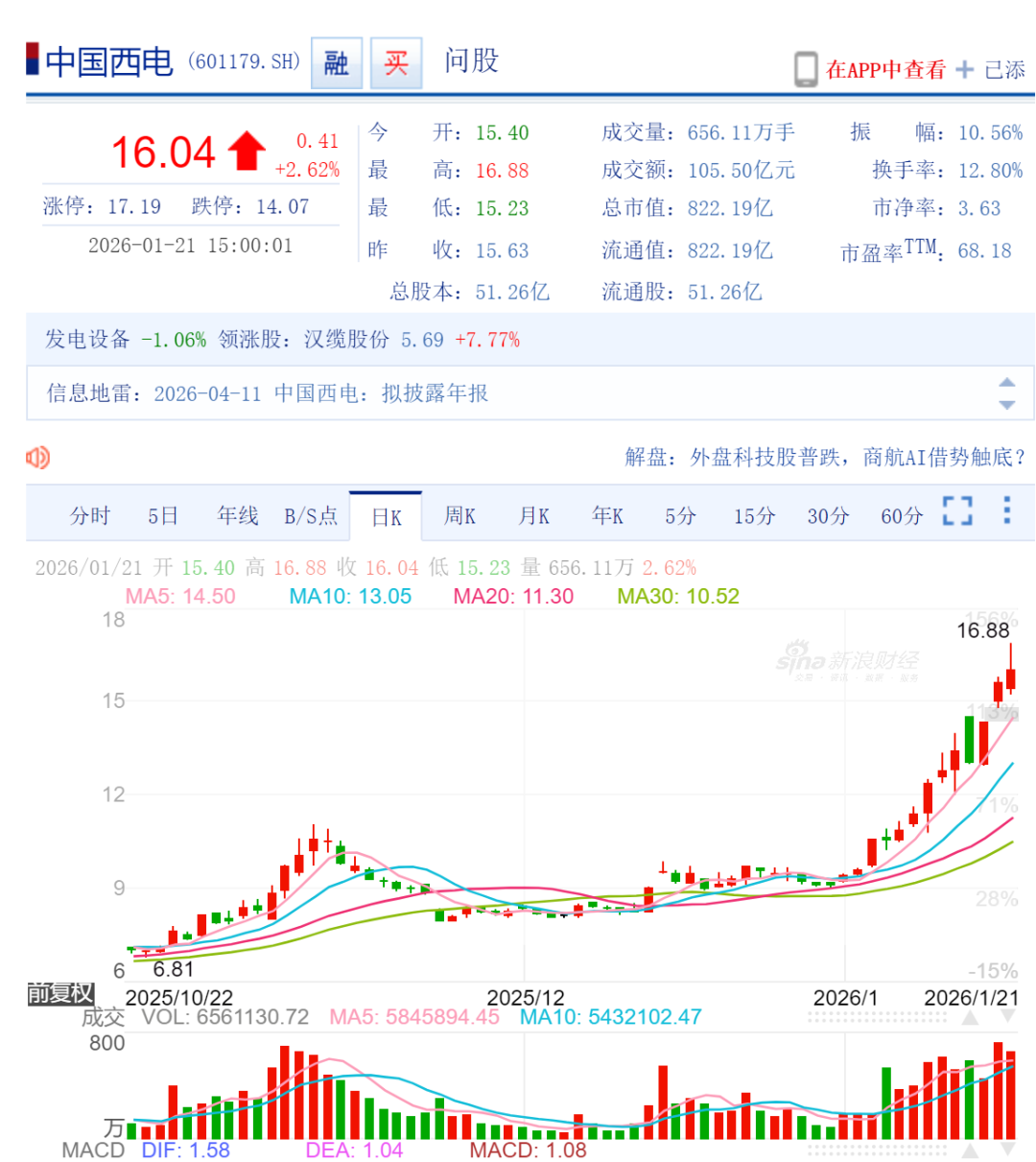Select the 年线 chart tab

pyautogui.click(x=237, y=516)
